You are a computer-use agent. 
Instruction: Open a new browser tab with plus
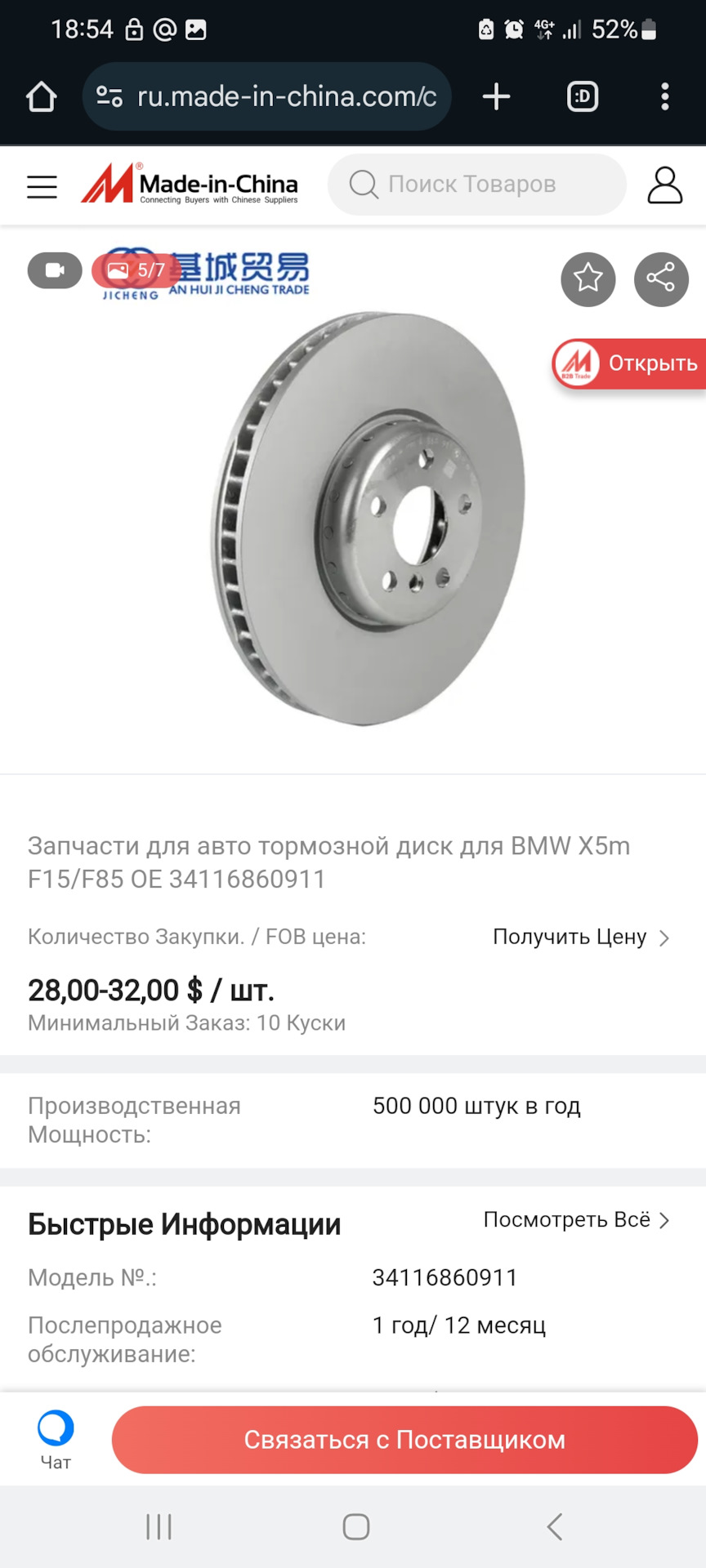point(496,96)
